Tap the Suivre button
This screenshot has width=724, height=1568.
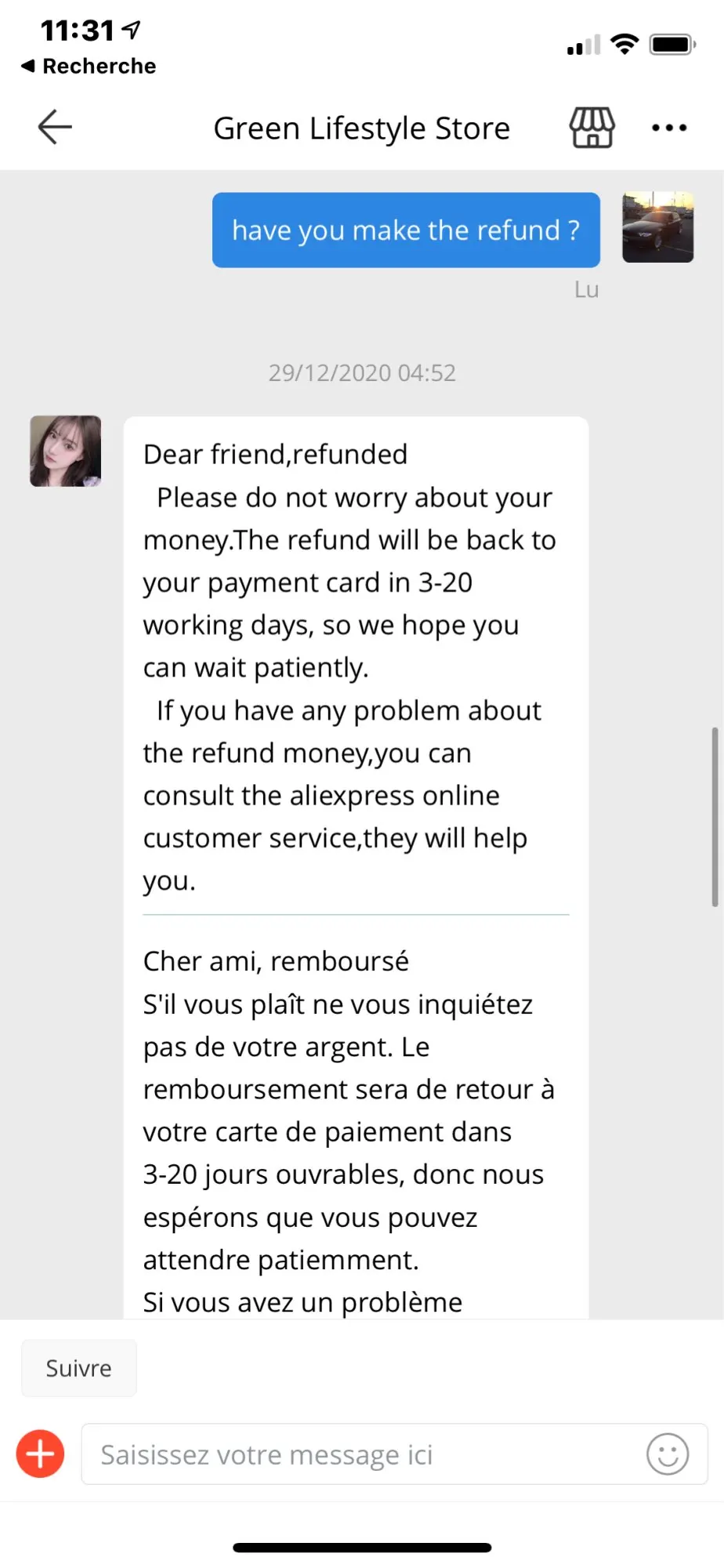click(x=79, y=1368)
